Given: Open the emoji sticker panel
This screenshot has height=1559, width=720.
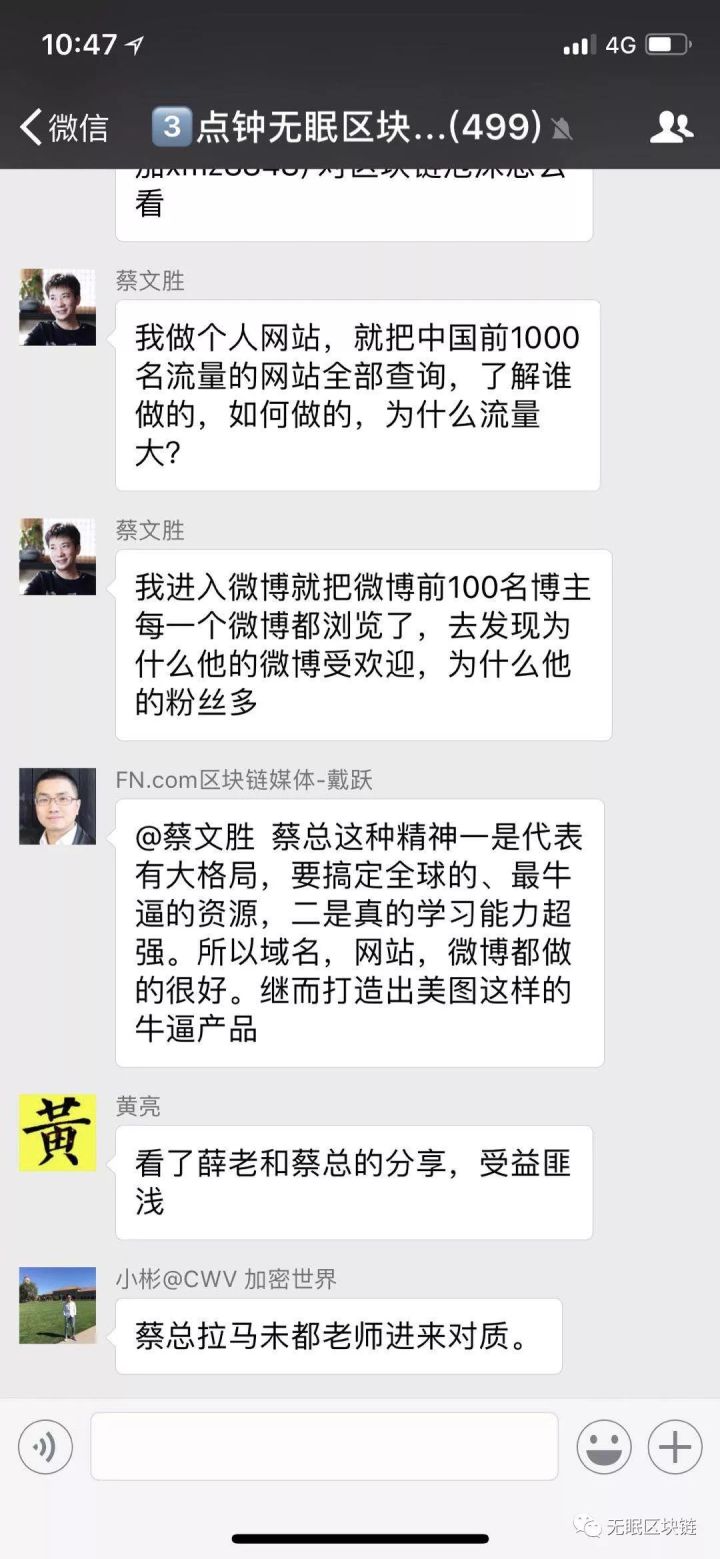Looking at the screenshot, I should click(x=603, y=1446).
